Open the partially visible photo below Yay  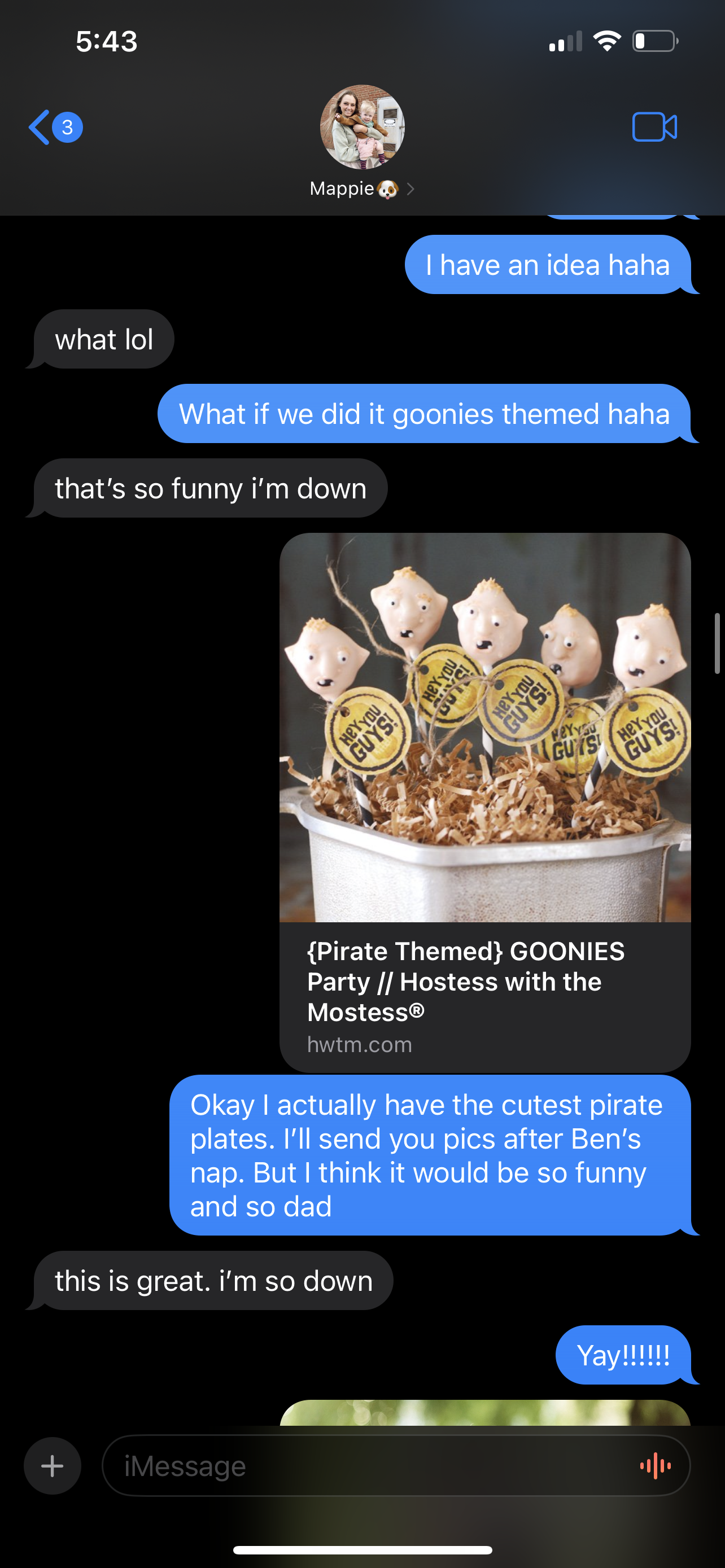point(484,1413)
